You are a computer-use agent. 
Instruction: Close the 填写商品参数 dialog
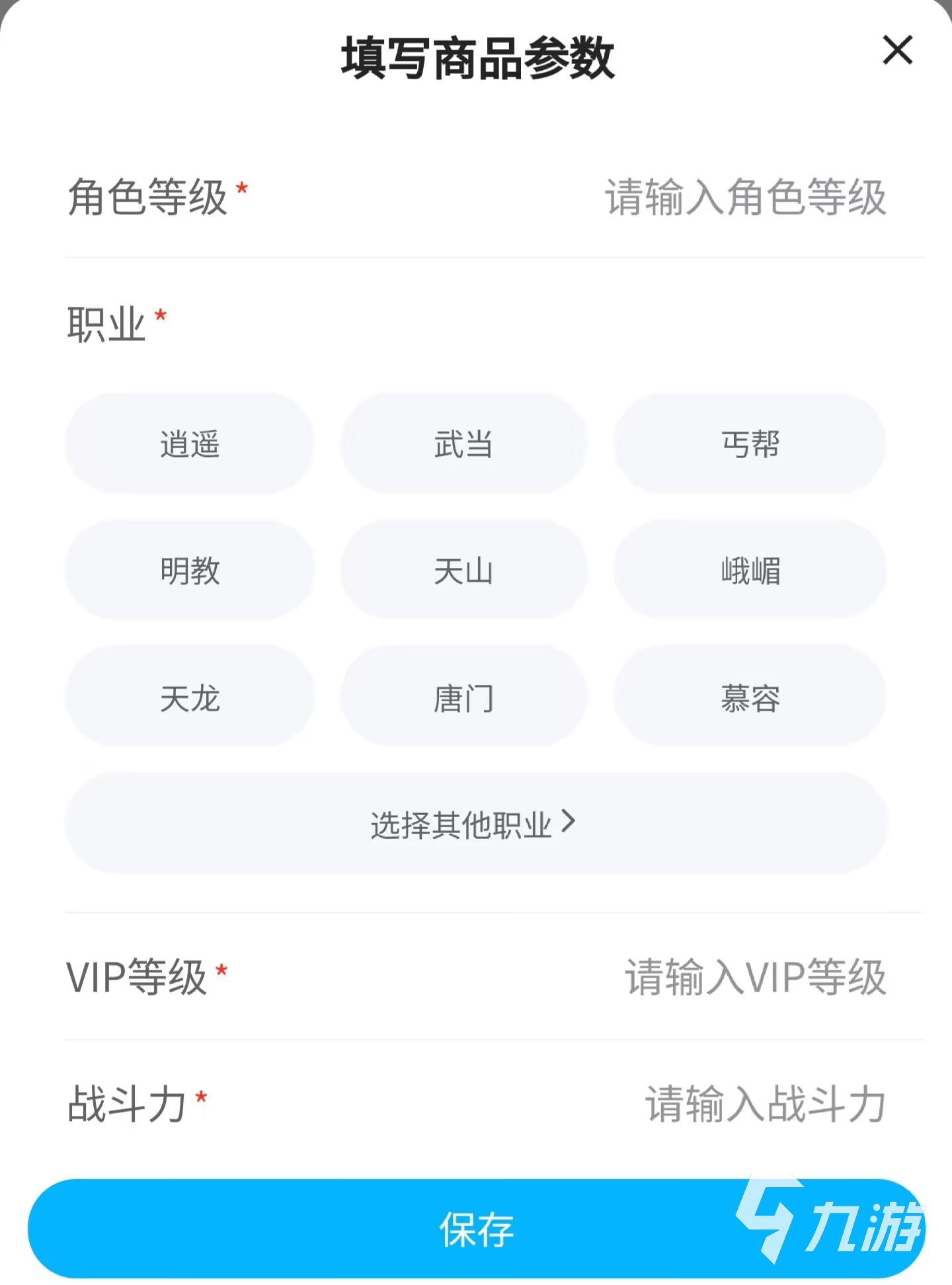[897, 50]
